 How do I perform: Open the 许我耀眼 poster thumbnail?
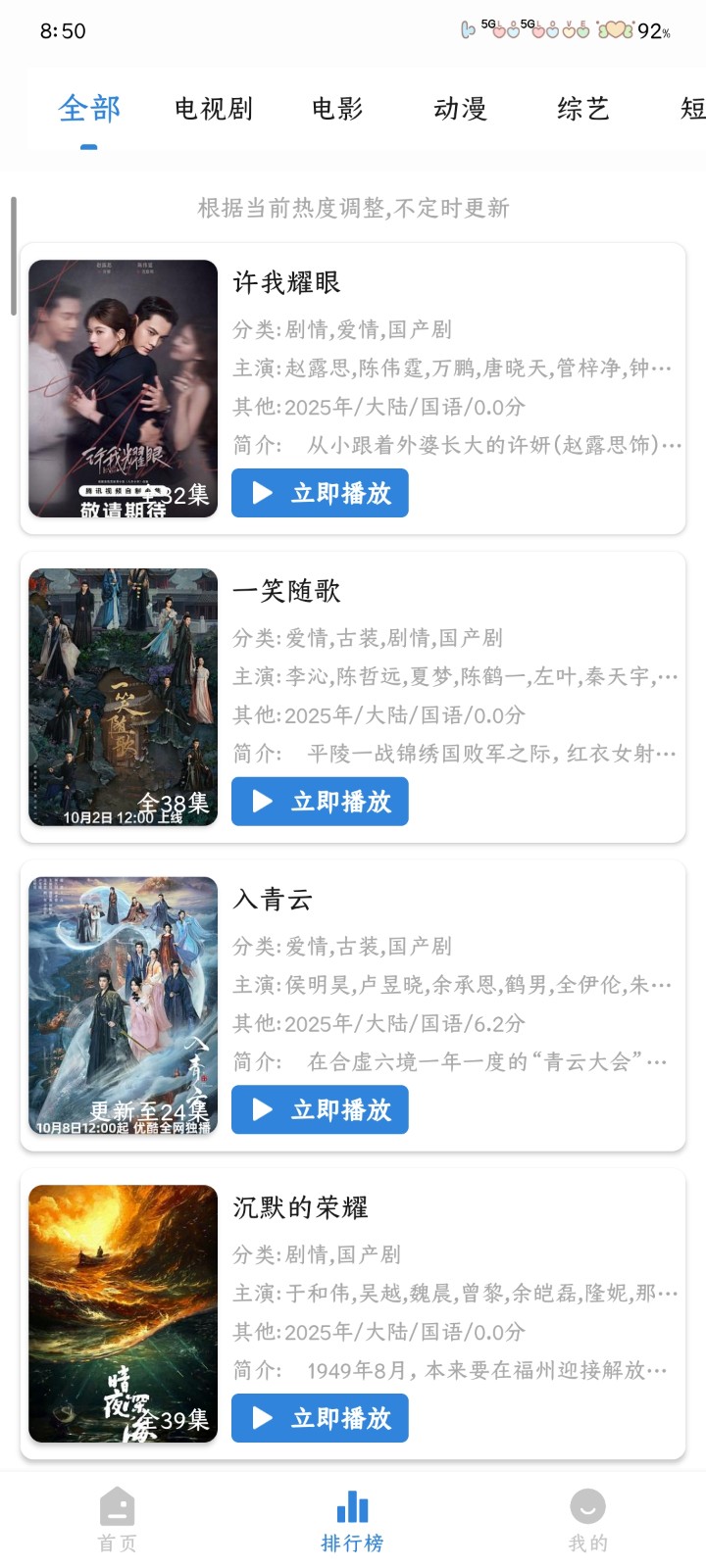(123, 388)
